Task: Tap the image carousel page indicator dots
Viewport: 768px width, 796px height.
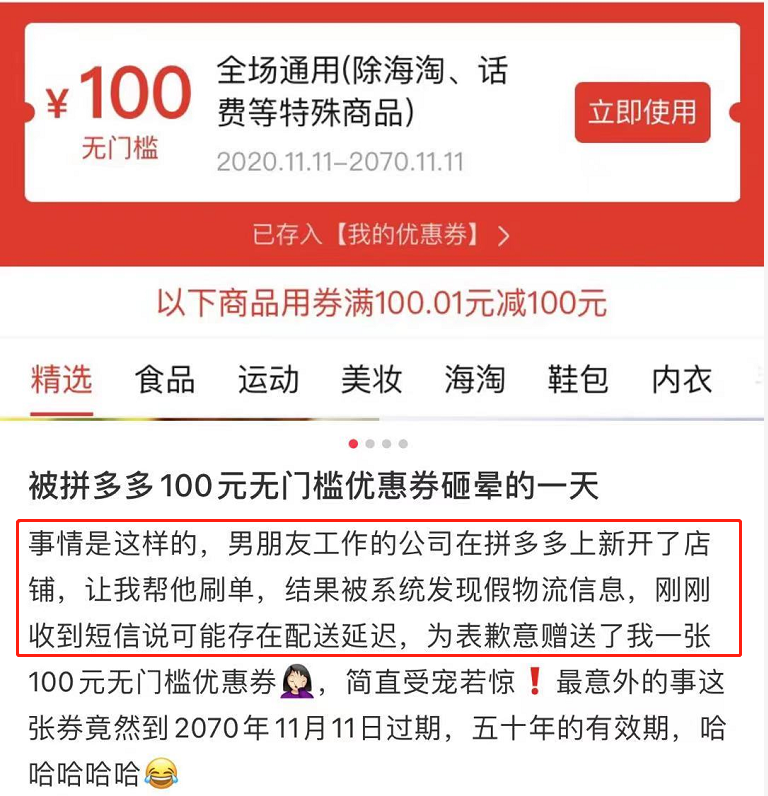Action: pyautogui.click(x=378, y=443)
